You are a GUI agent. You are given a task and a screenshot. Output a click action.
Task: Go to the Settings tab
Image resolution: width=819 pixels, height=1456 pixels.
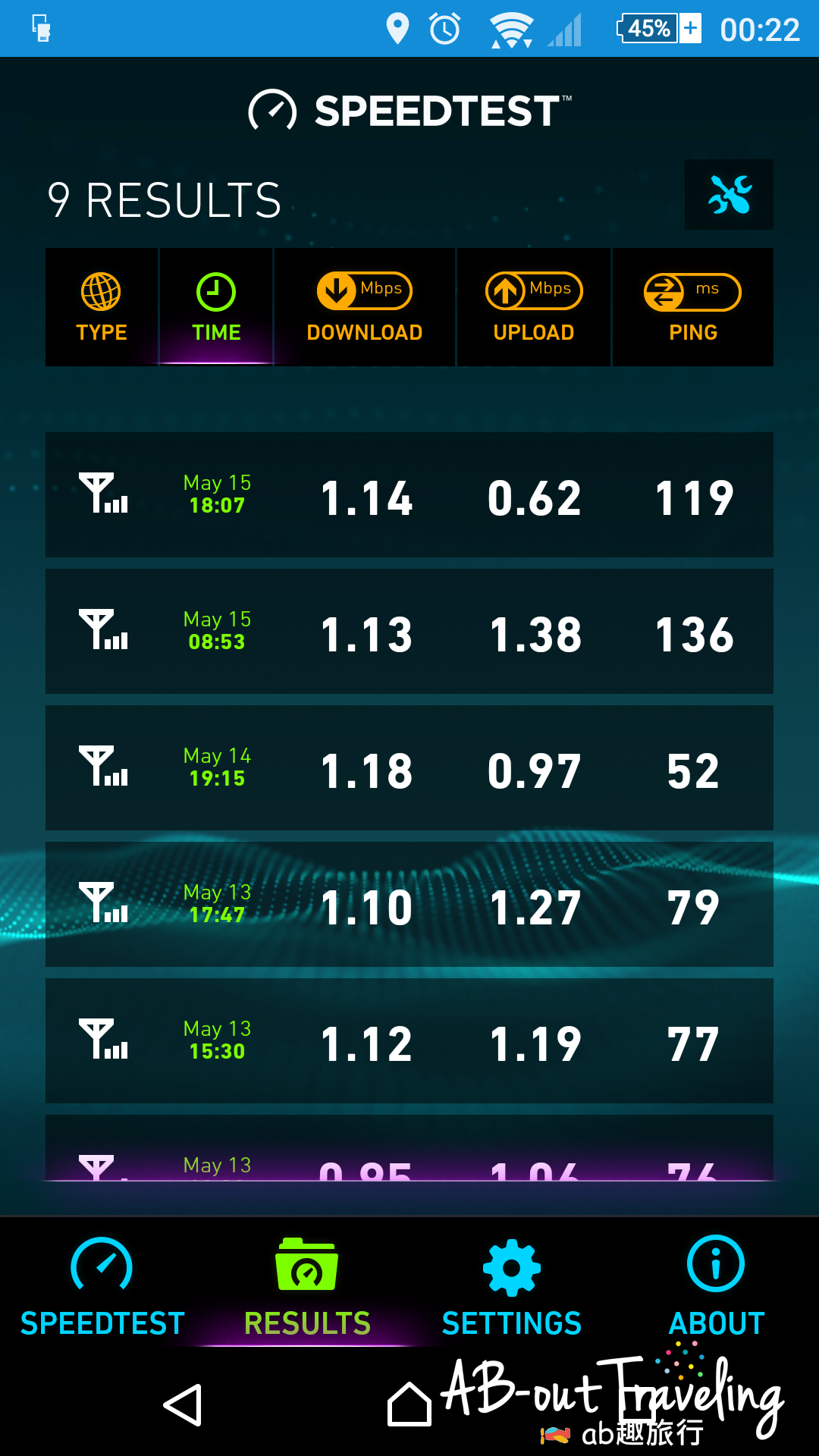coord(512,1288)
